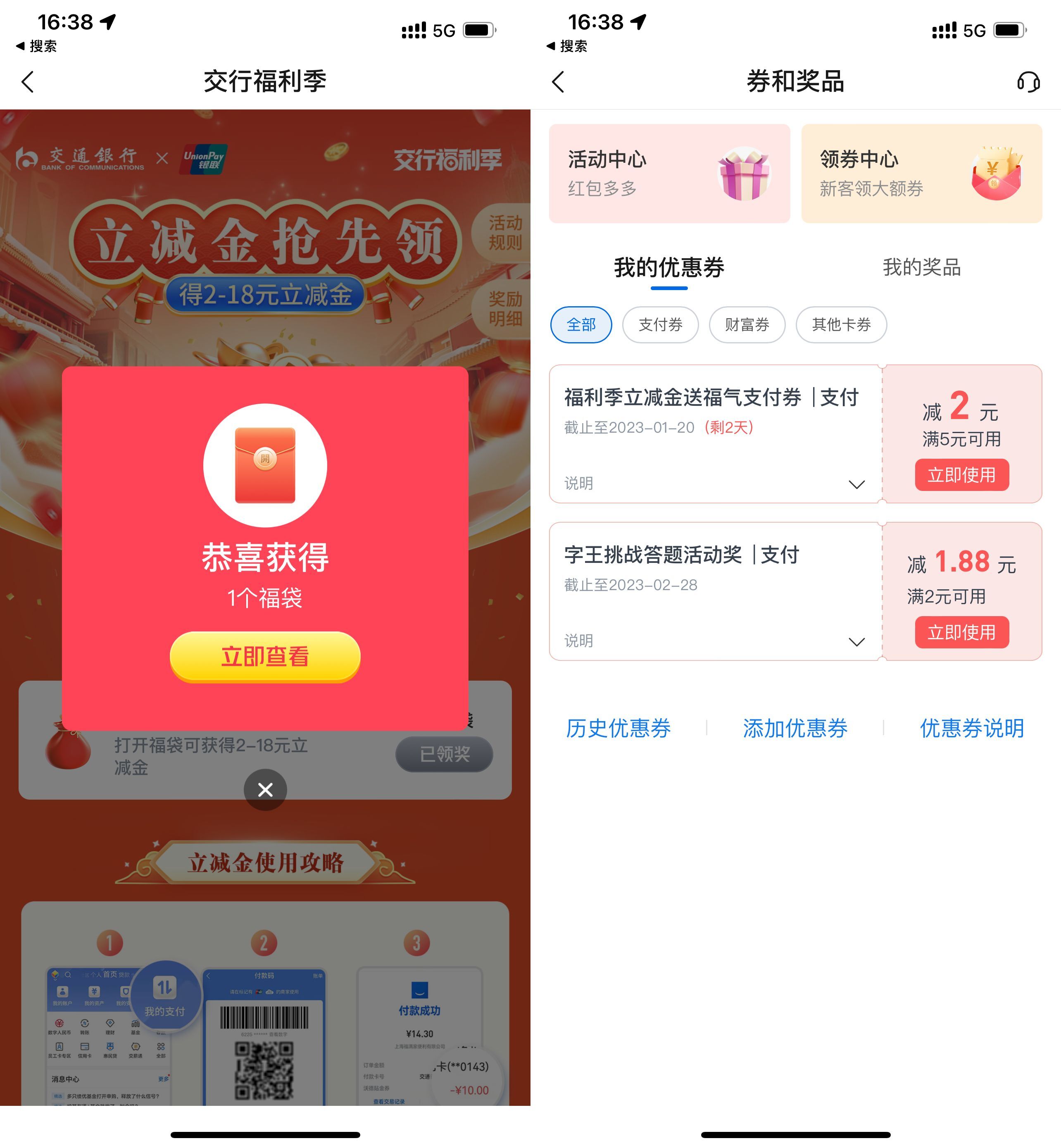Open the 活动中心 card

669,174
